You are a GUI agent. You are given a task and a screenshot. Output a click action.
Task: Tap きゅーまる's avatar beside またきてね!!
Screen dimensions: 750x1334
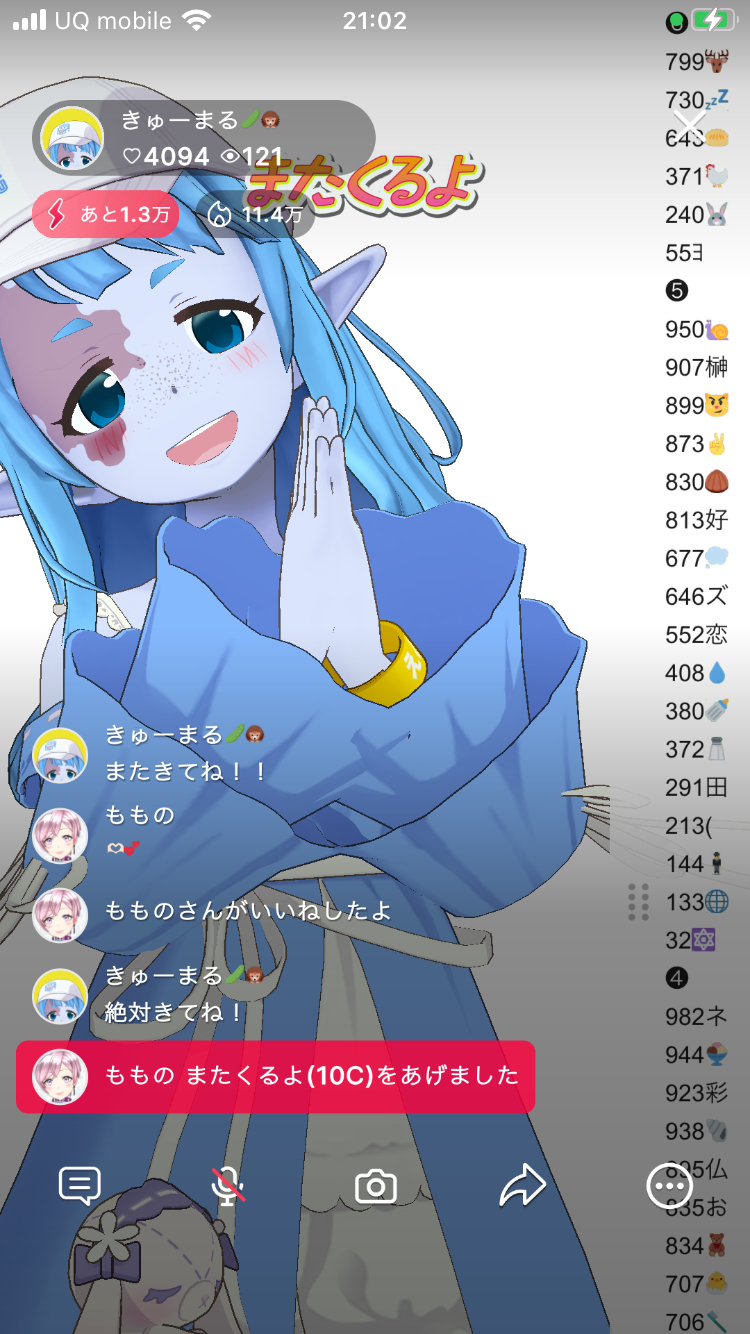point(60,755)
